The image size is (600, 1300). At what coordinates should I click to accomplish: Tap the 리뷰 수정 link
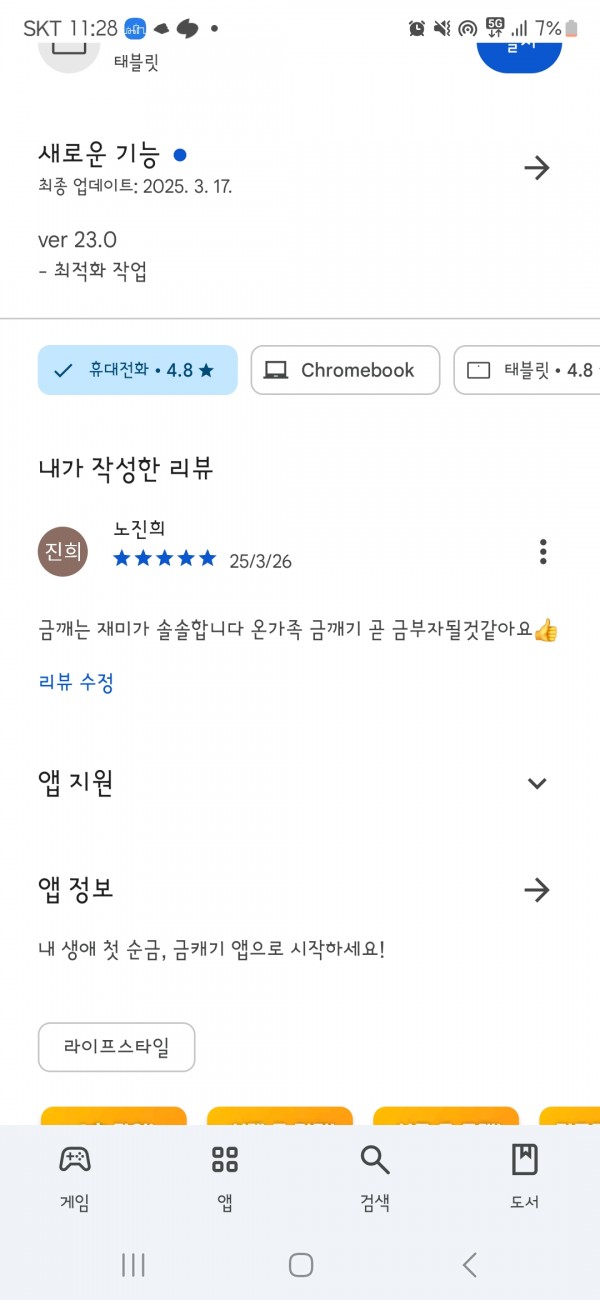76,683
